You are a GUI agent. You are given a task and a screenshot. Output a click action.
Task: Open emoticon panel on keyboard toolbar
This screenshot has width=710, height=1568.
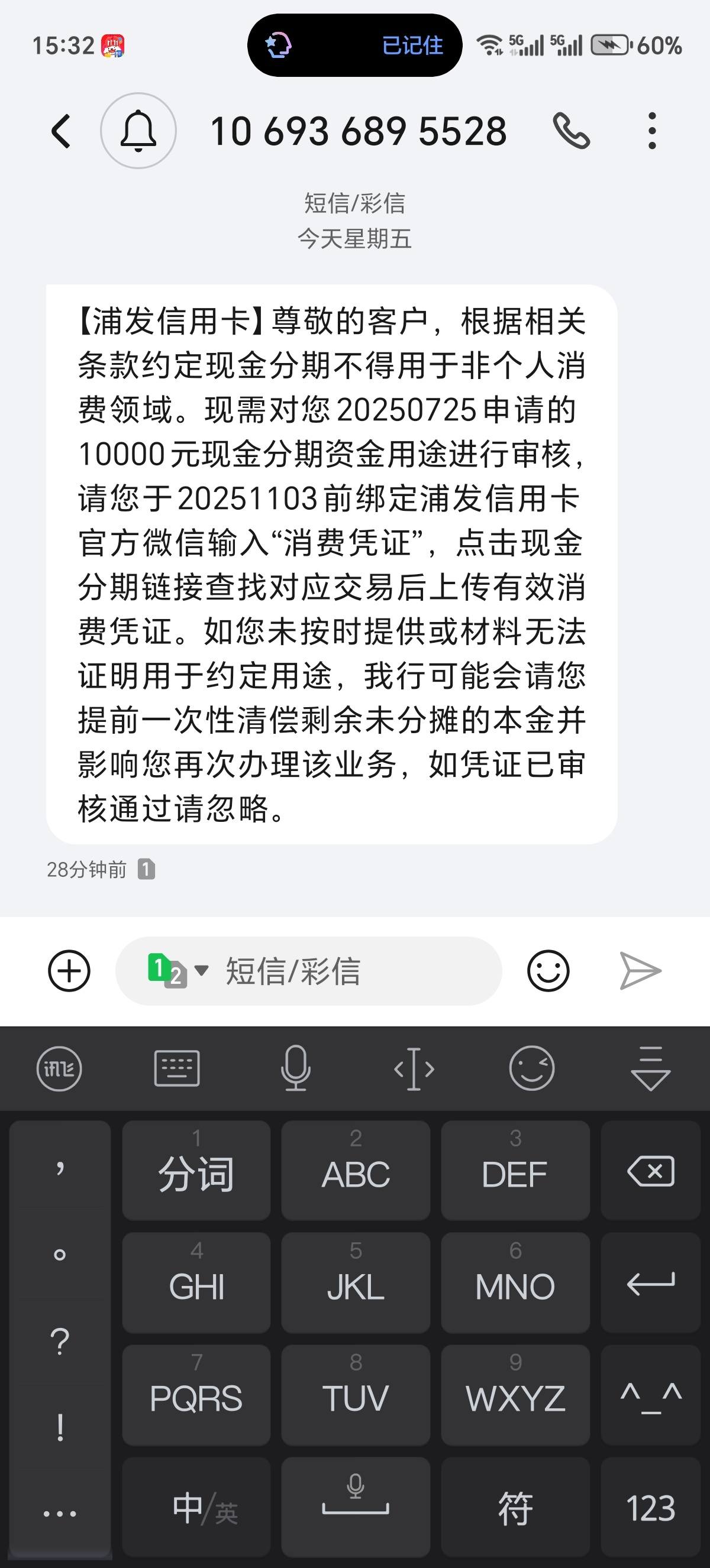pyautogui.click(x=532, y=1070)
